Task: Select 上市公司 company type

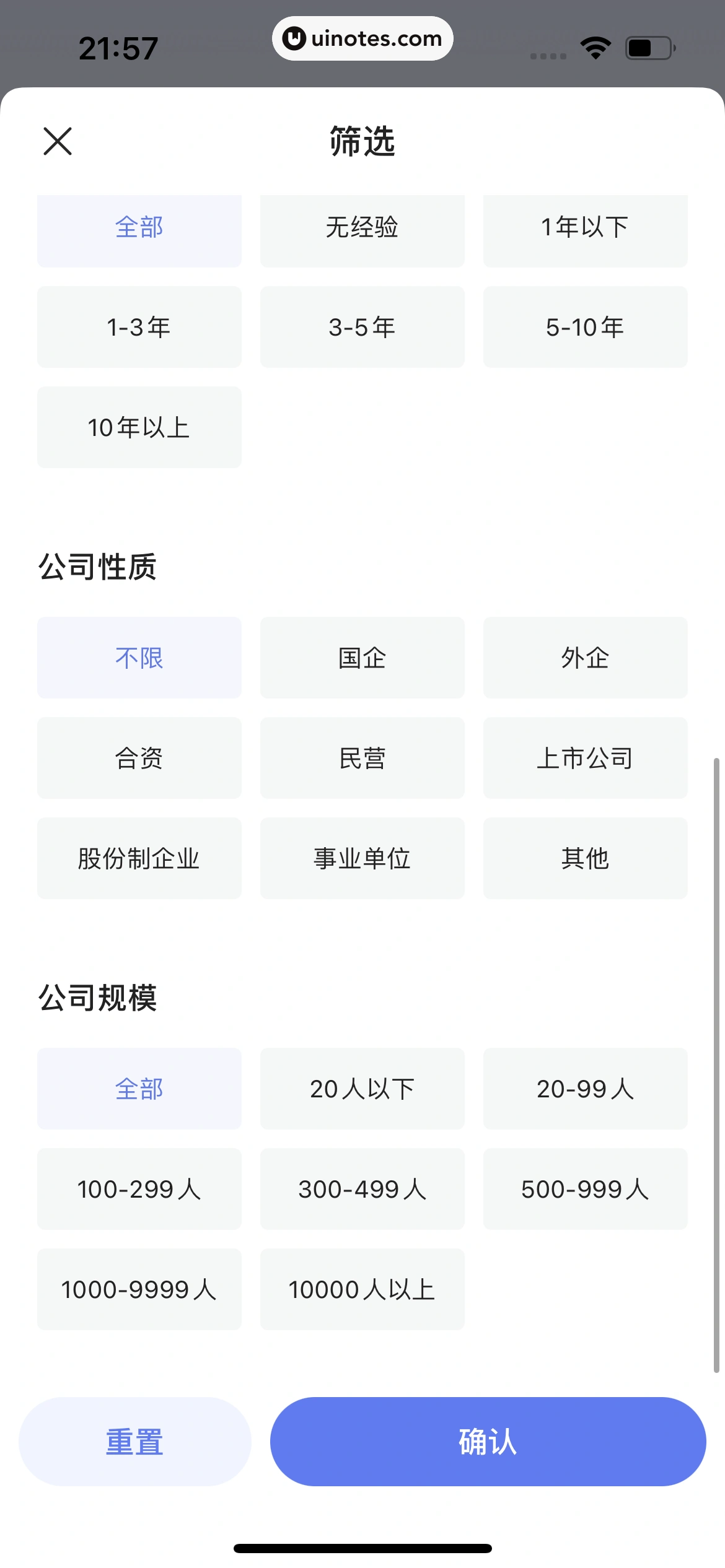Action: [585, 758]
